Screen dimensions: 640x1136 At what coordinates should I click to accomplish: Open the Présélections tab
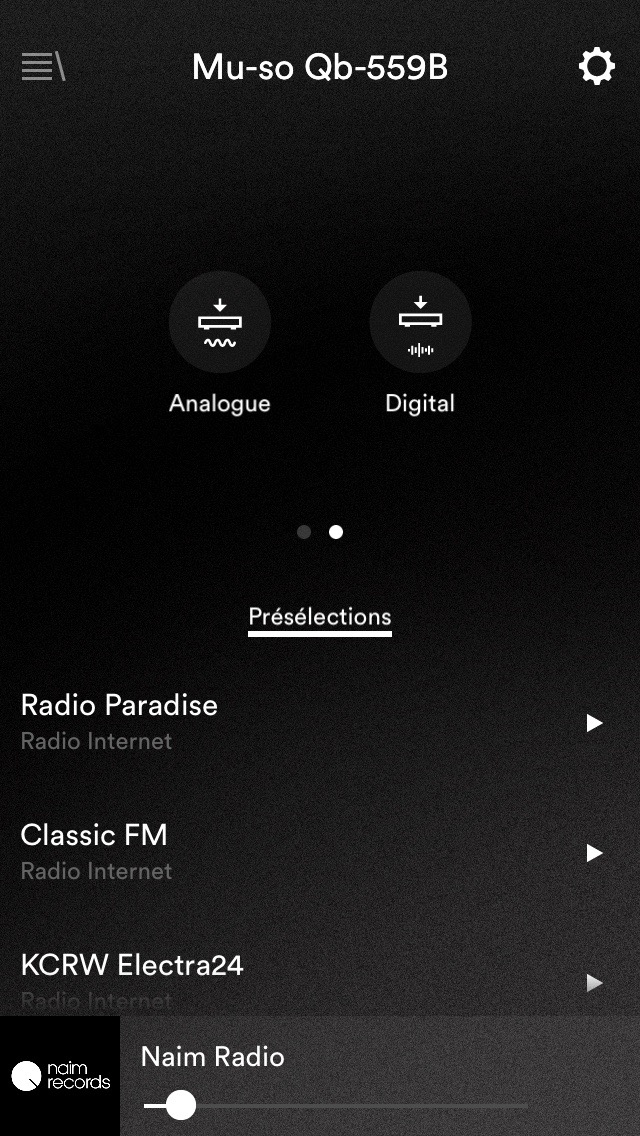click(x=320, y=617)
